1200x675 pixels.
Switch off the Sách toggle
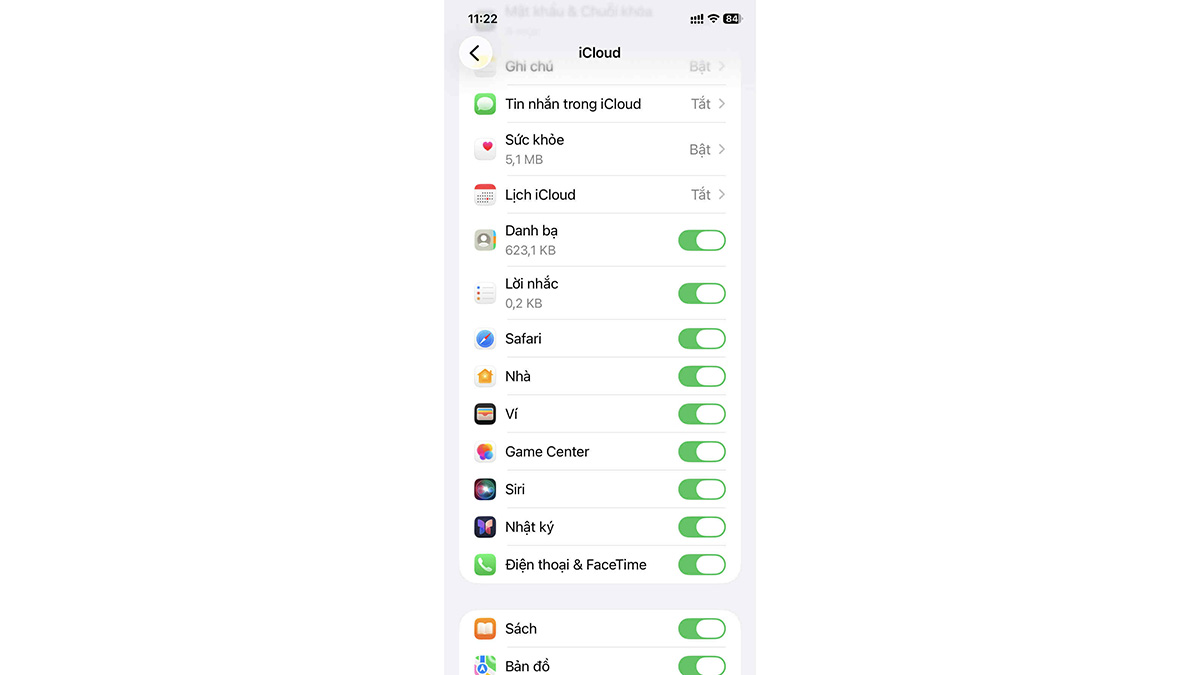point(701,629)
